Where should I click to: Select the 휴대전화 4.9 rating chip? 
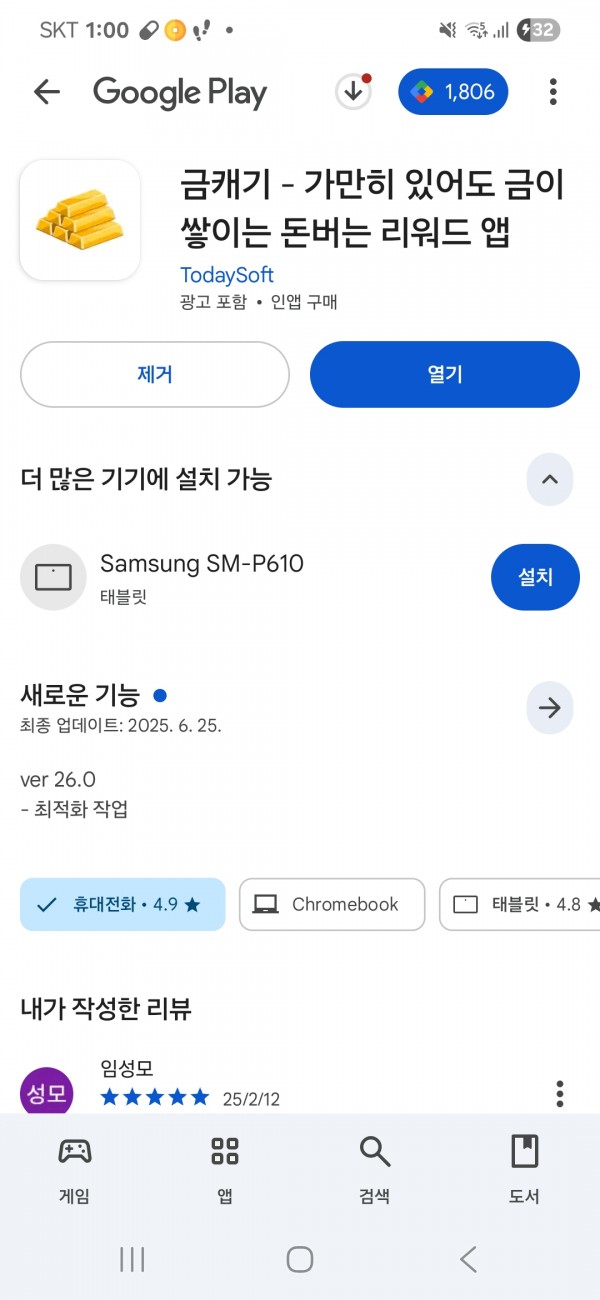(x=123, y=904)
